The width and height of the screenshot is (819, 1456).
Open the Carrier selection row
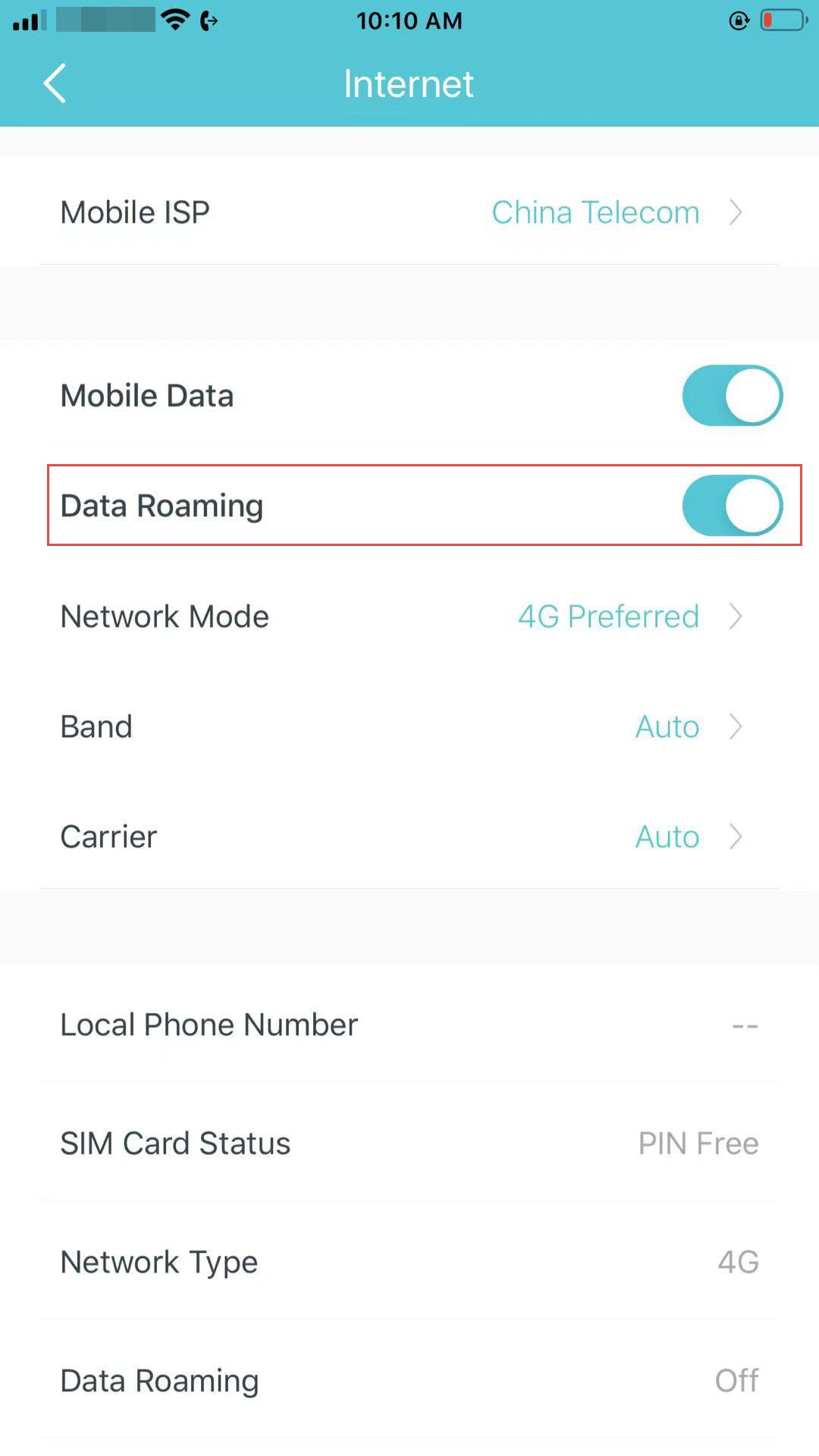point(409,836)
